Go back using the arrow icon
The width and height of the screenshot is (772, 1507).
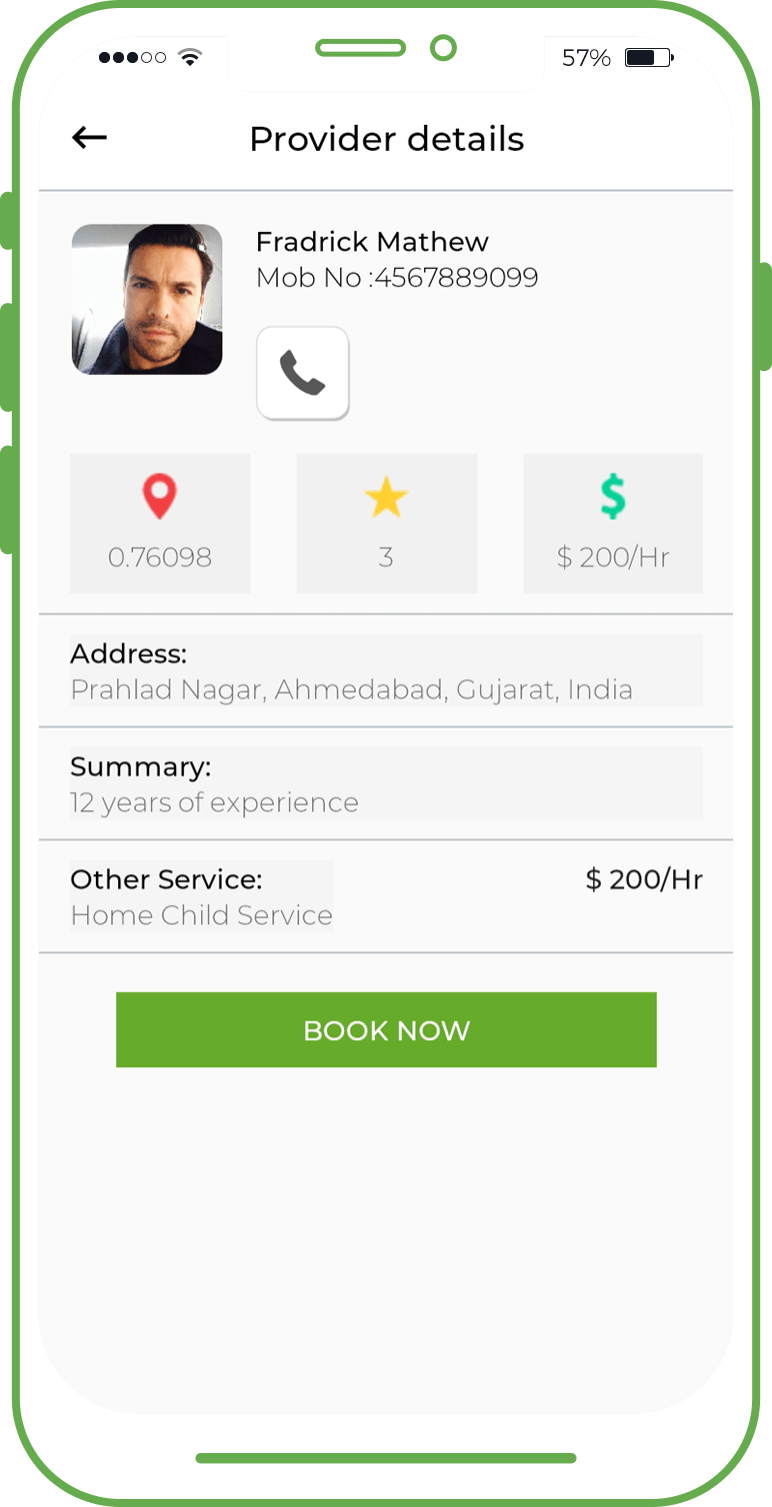pyautogui.click(x=89, y=138)
